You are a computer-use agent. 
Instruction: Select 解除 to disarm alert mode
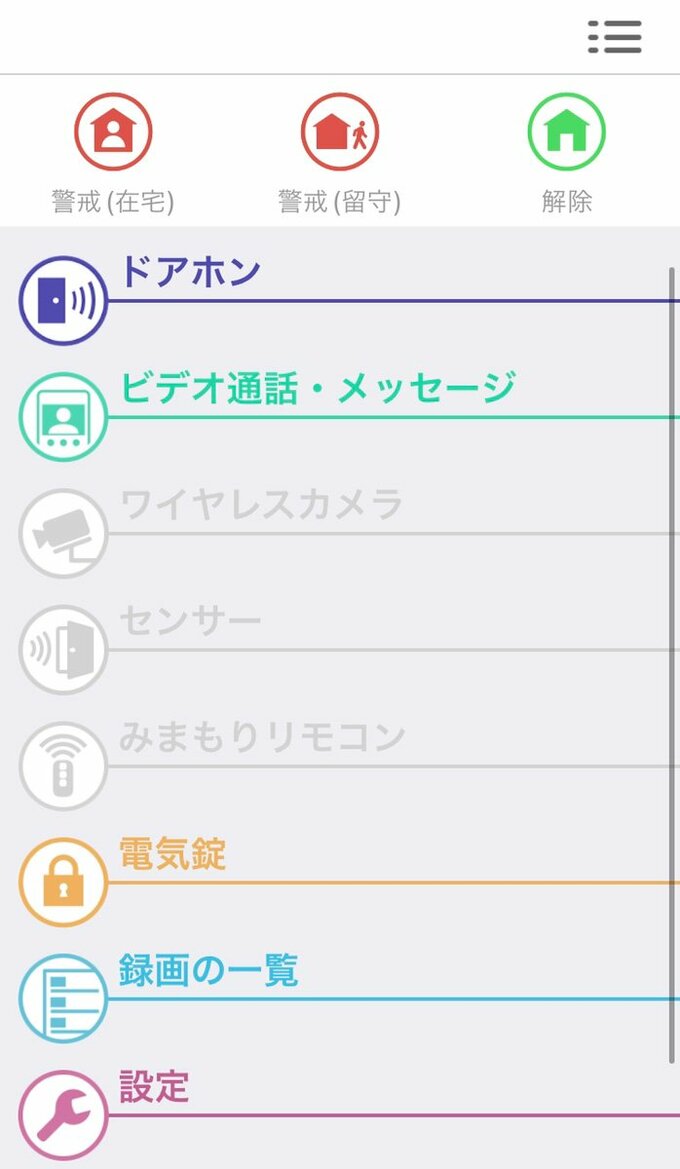click(567, 132)
